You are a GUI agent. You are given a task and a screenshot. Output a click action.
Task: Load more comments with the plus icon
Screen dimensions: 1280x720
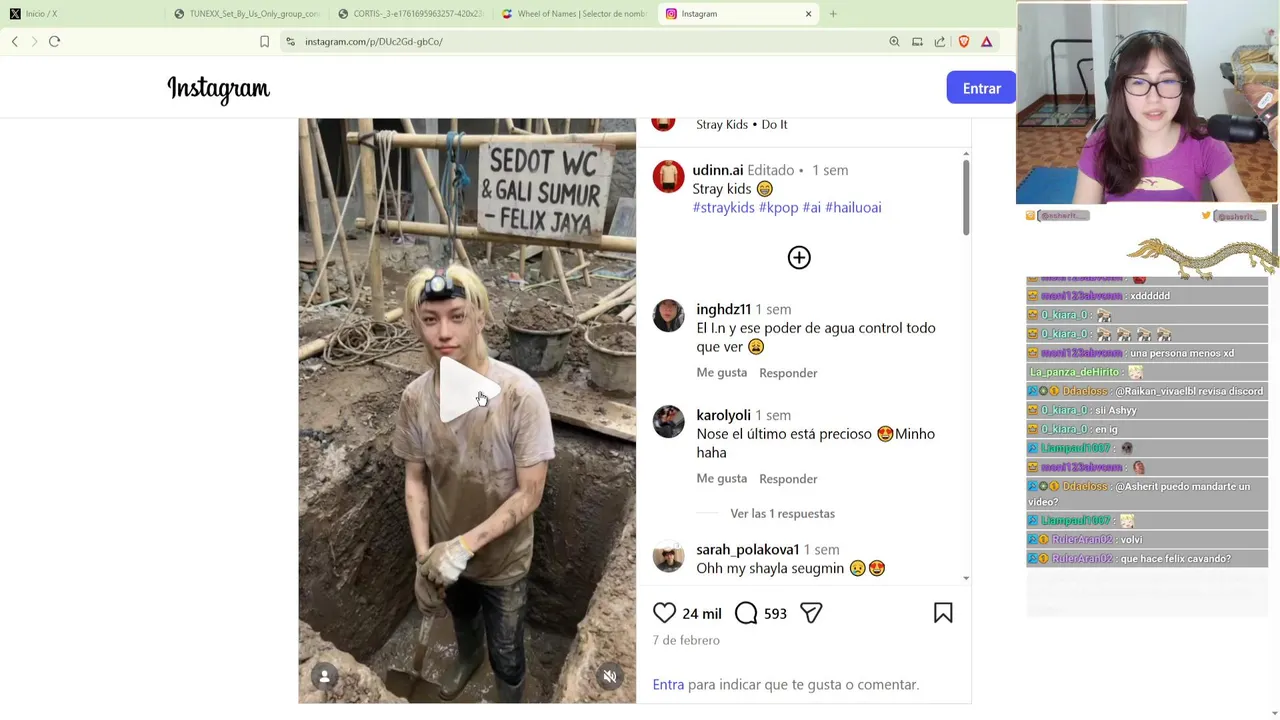point(799,258)
